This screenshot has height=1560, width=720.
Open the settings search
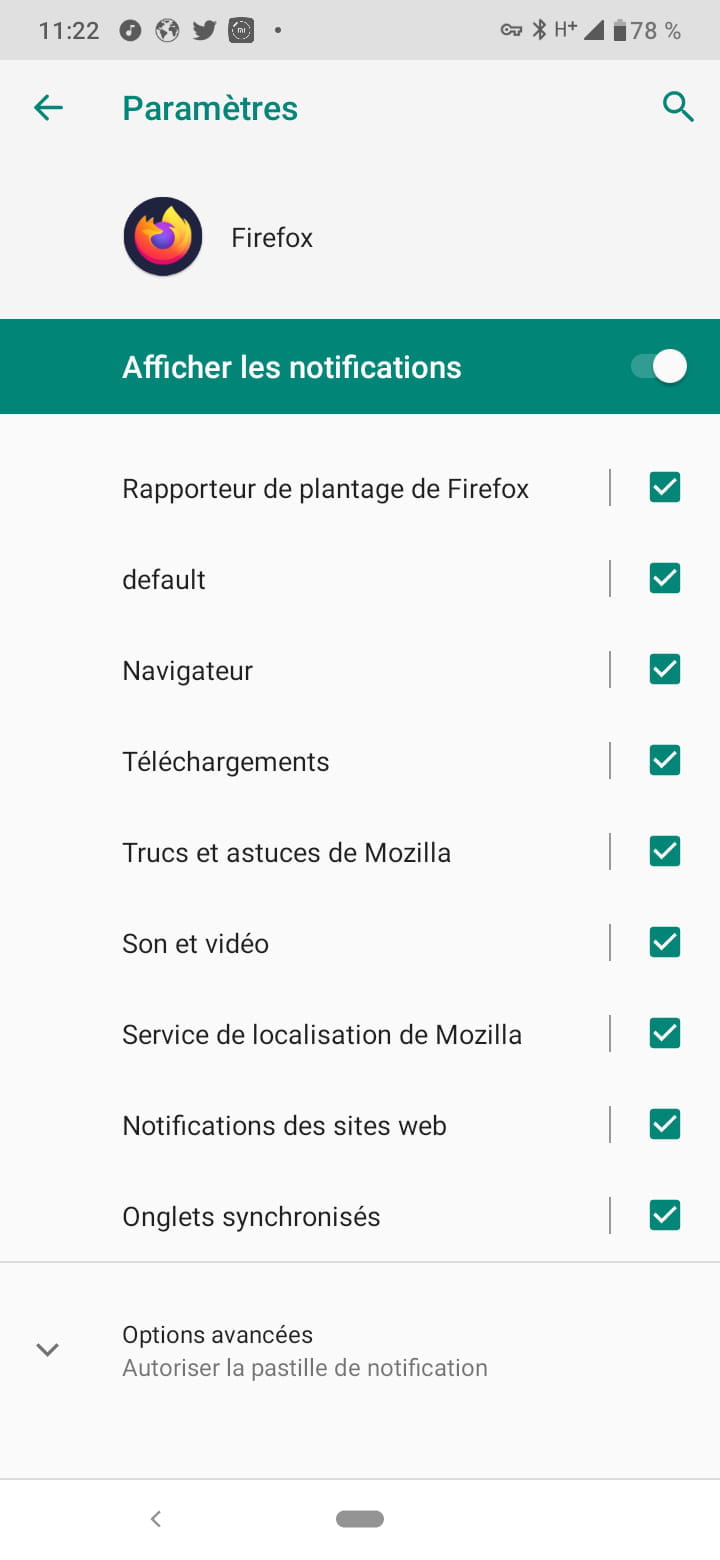pyautogui.click(x=678, y=107)
